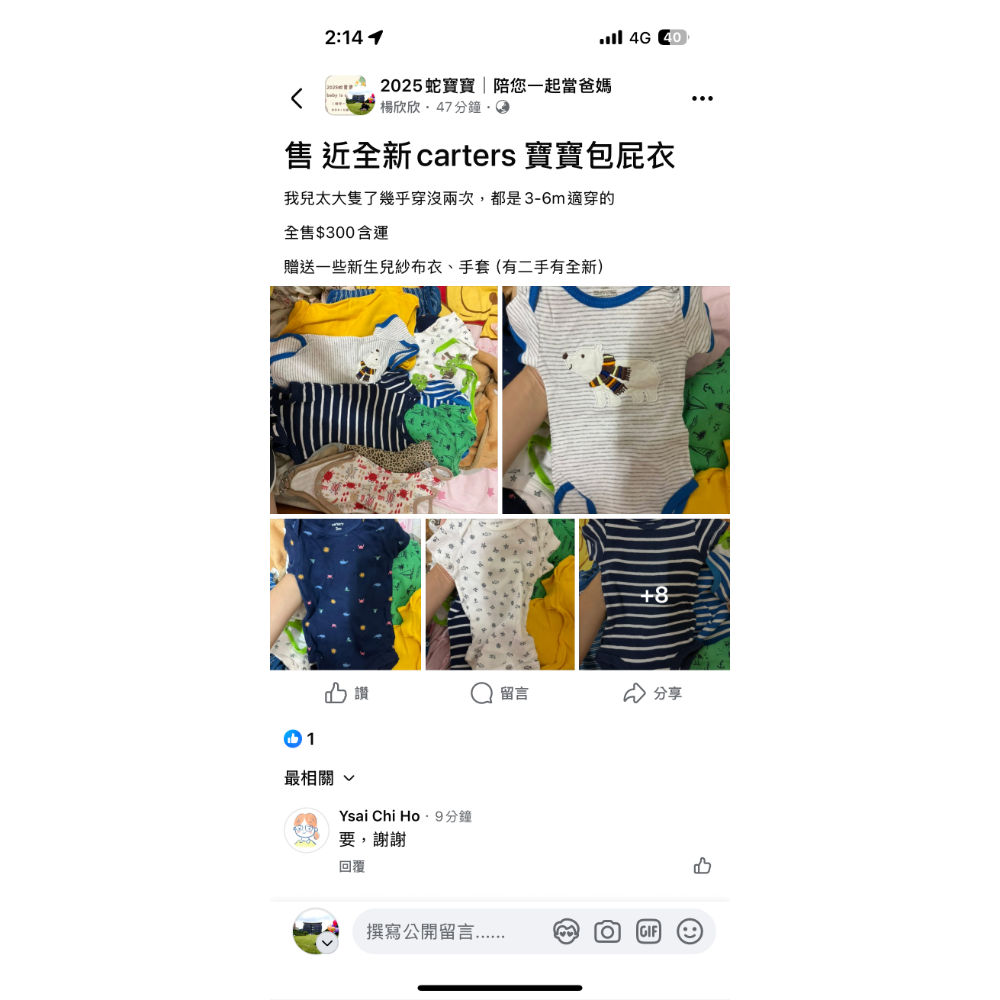Viewport: 1000px width, 1000px height.
Task: Open the post's three-dot overflow menu
Action: pos(702,98)
